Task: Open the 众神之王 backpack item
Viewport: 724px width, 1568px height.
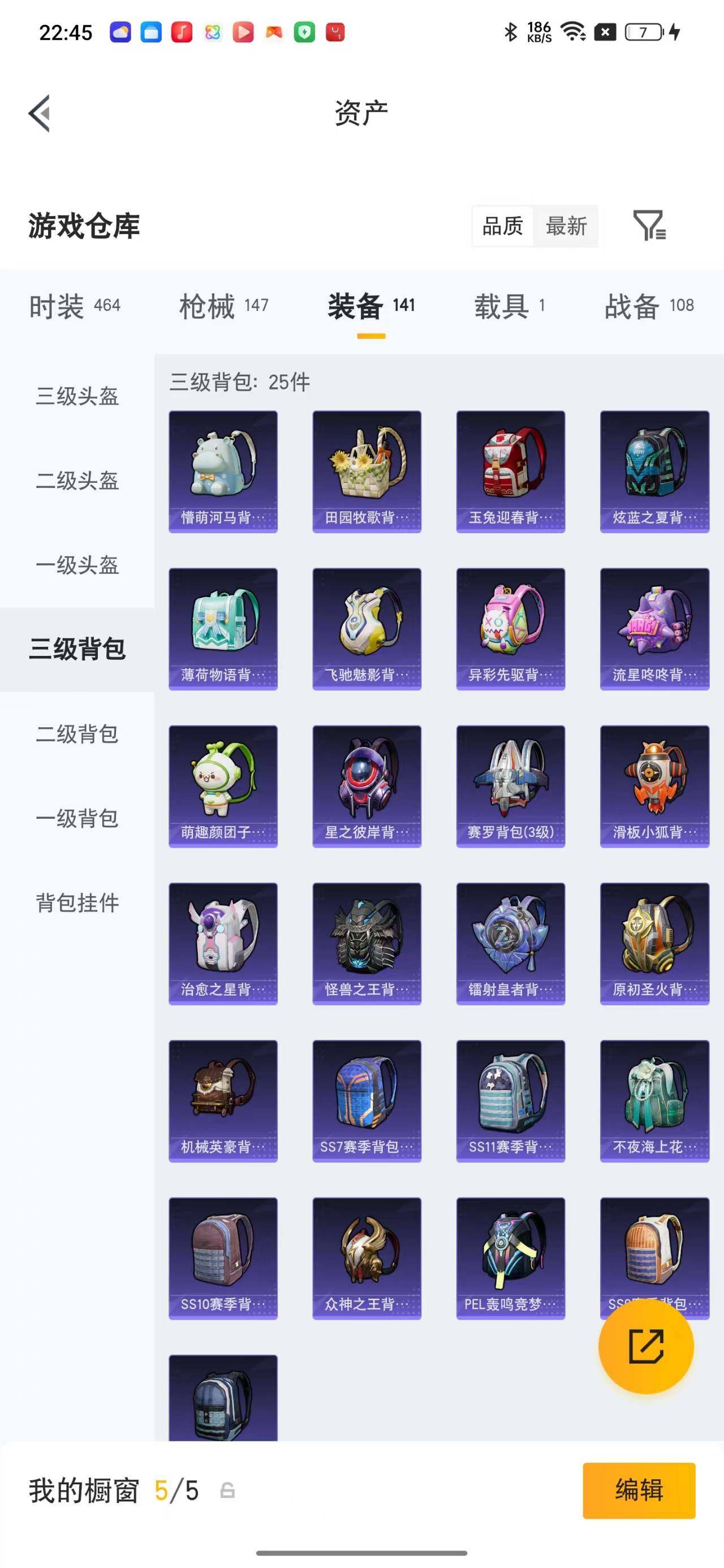Action: click(x=367, y=1258)
